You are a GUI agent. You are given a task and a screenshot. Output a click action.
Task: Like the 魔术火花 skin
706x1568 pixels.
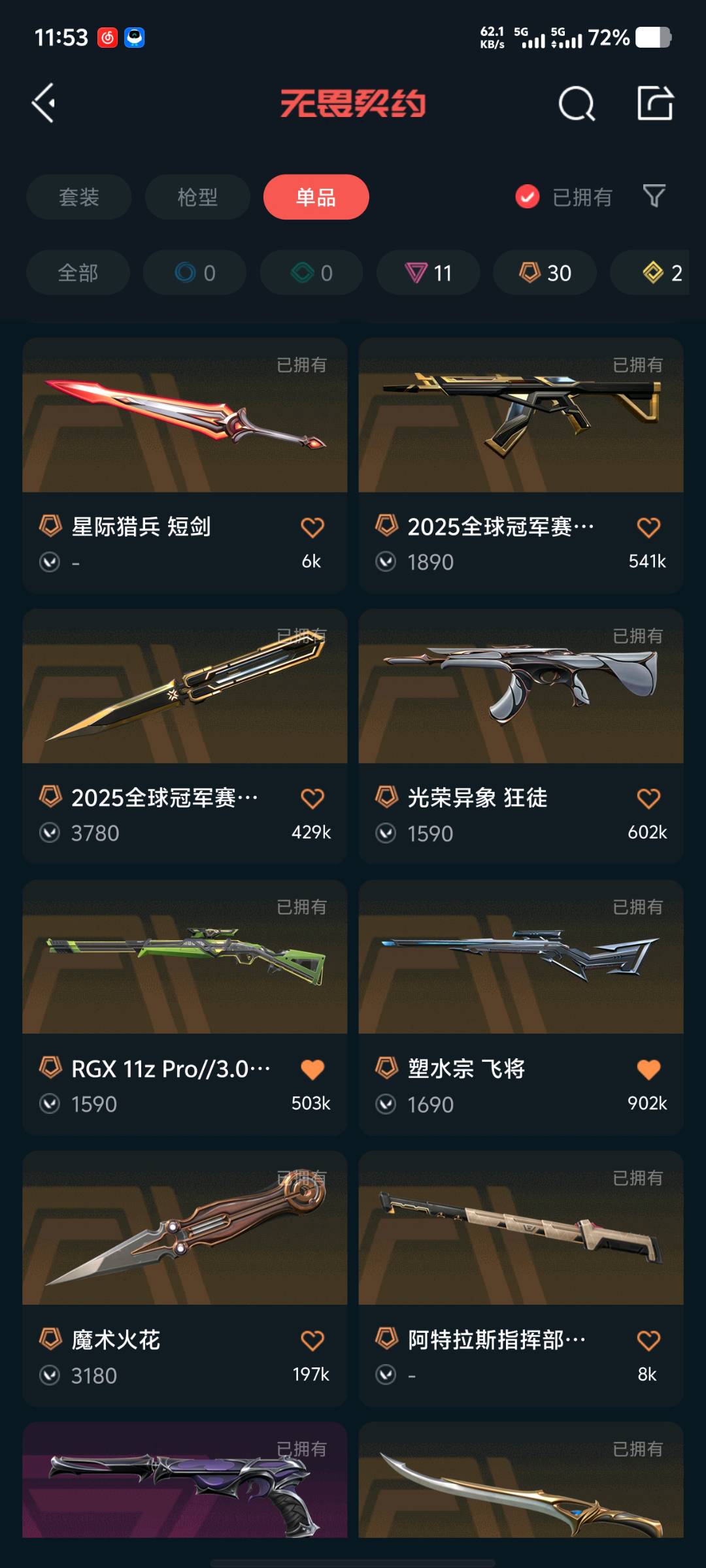tap(312, 1340)
